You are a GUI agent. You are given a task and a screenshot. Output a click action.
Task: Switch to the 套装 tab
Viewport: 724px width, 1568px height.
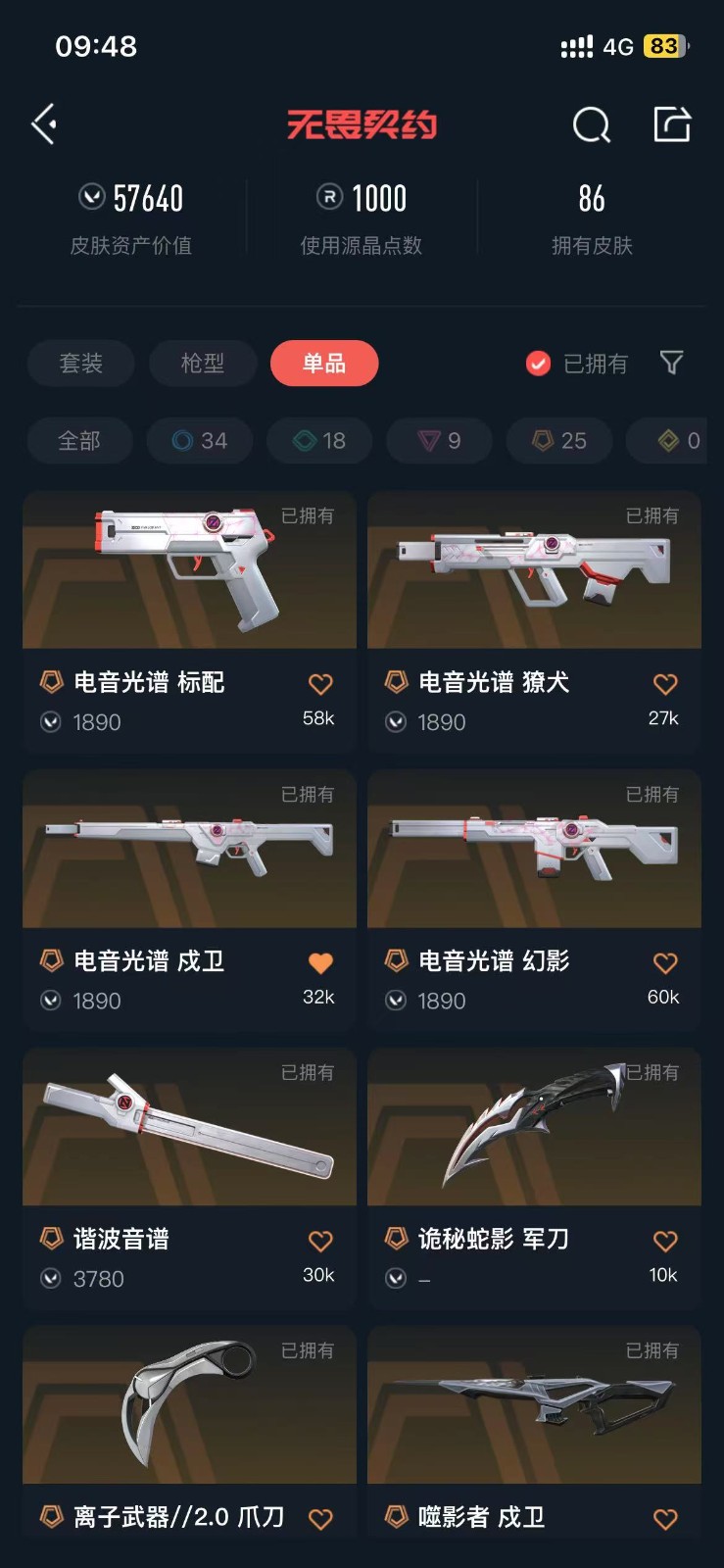80,364
